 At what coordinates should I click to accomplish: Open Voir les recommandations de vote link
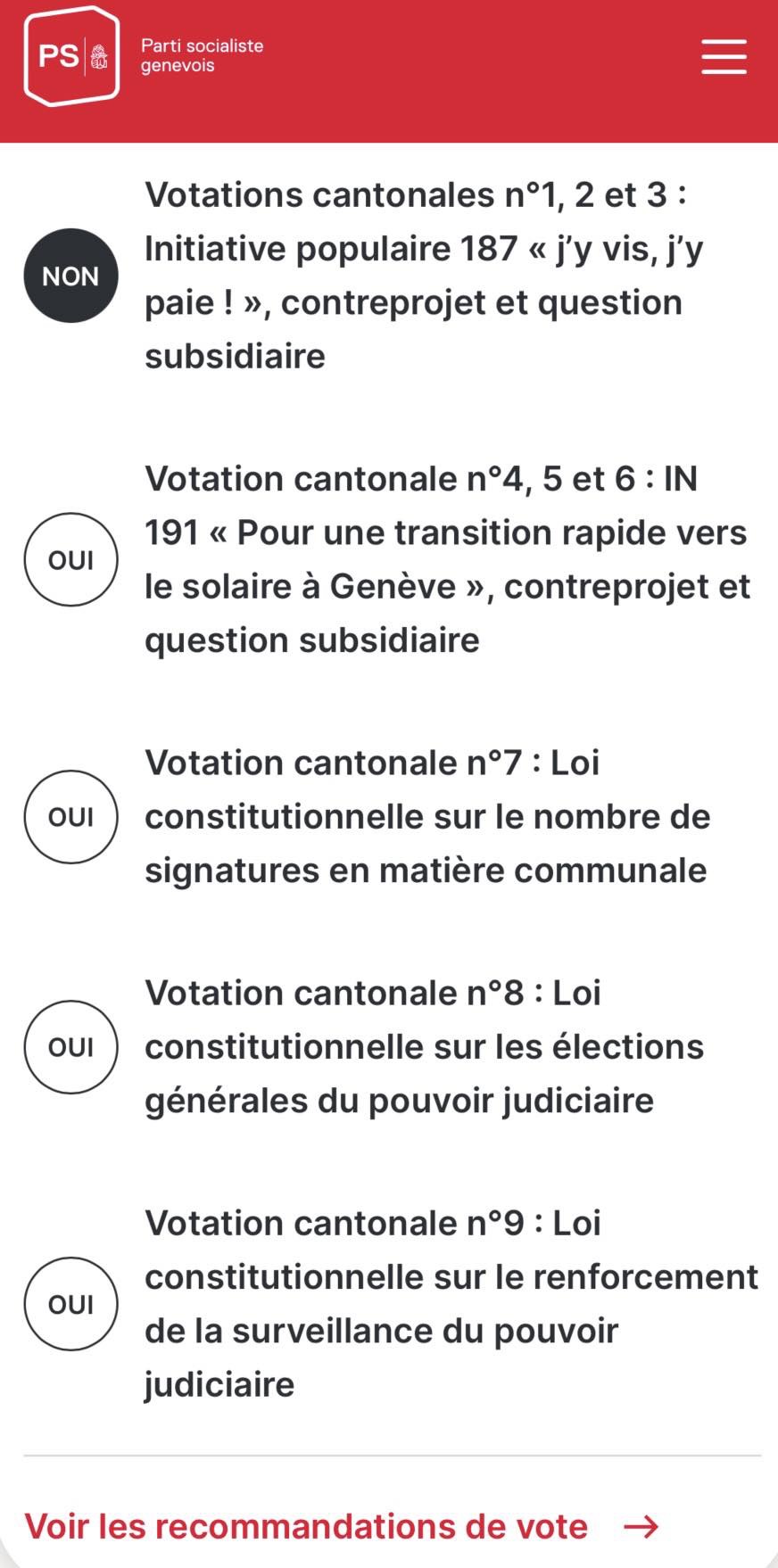341,1526
